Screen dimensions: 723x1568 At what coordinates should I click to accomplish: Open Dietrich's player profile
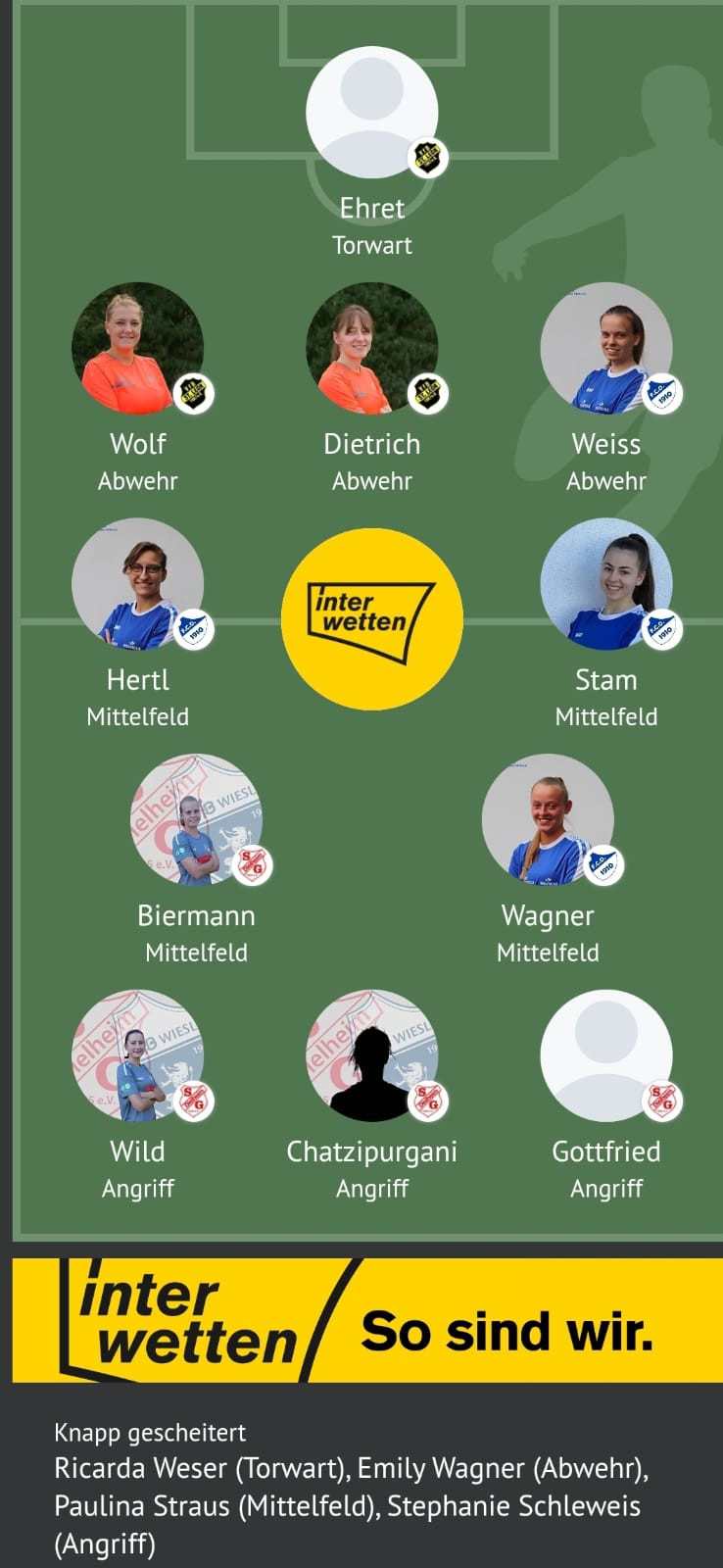pos(371,348)
